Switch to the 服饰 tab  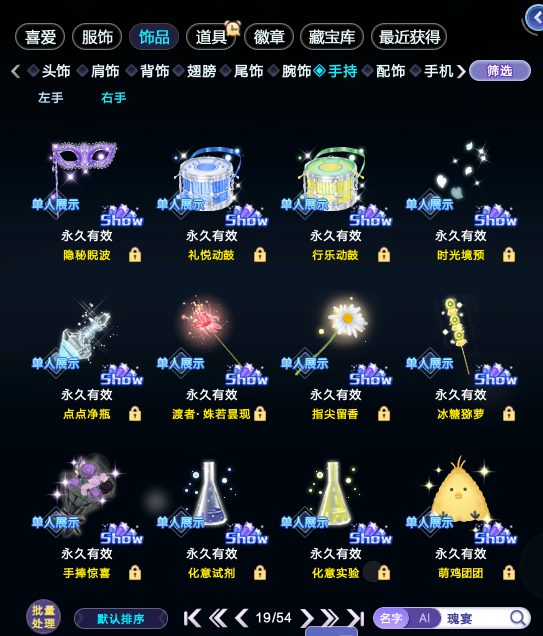97,37
